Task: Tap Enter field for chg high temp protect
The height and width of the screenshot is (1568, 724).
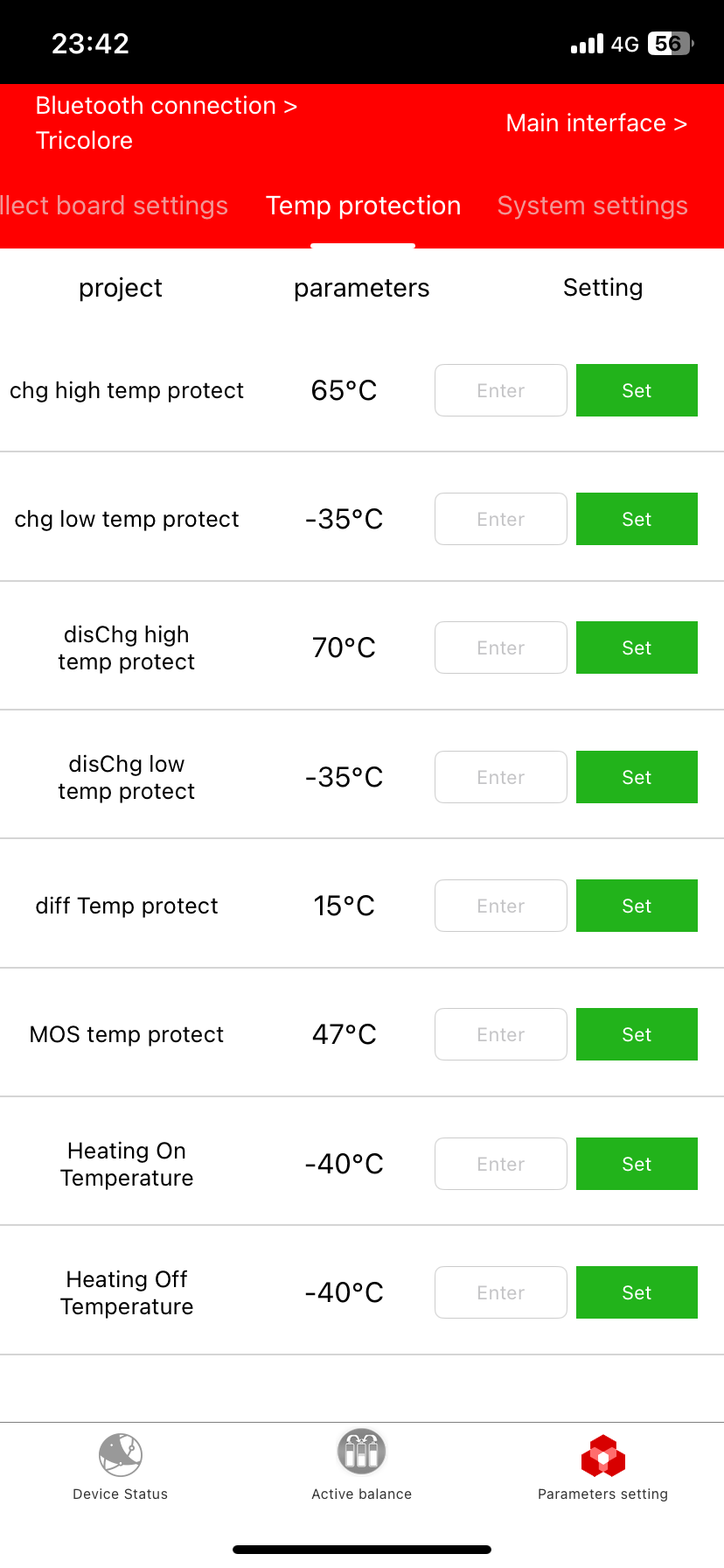Action: click(x=500, y=390)
